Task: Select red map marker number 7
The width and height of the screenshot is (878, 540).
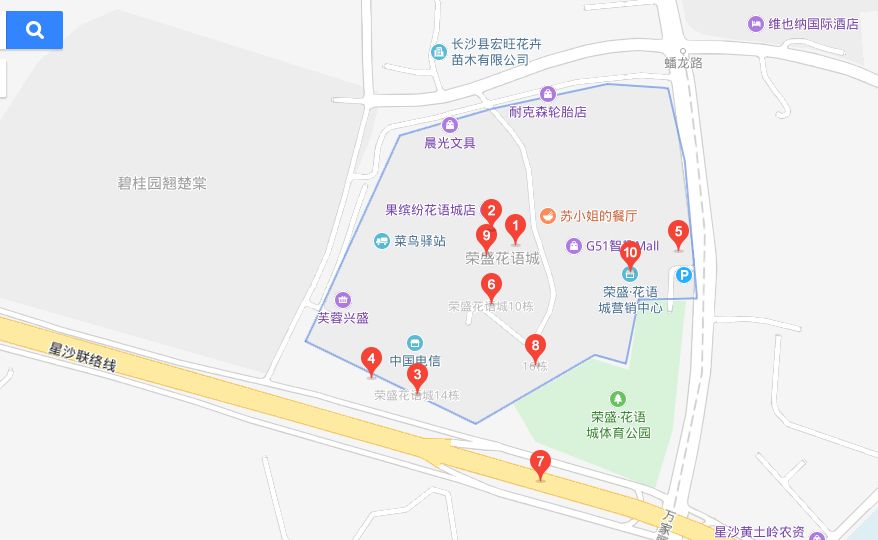Action: [x=540, y=463]
